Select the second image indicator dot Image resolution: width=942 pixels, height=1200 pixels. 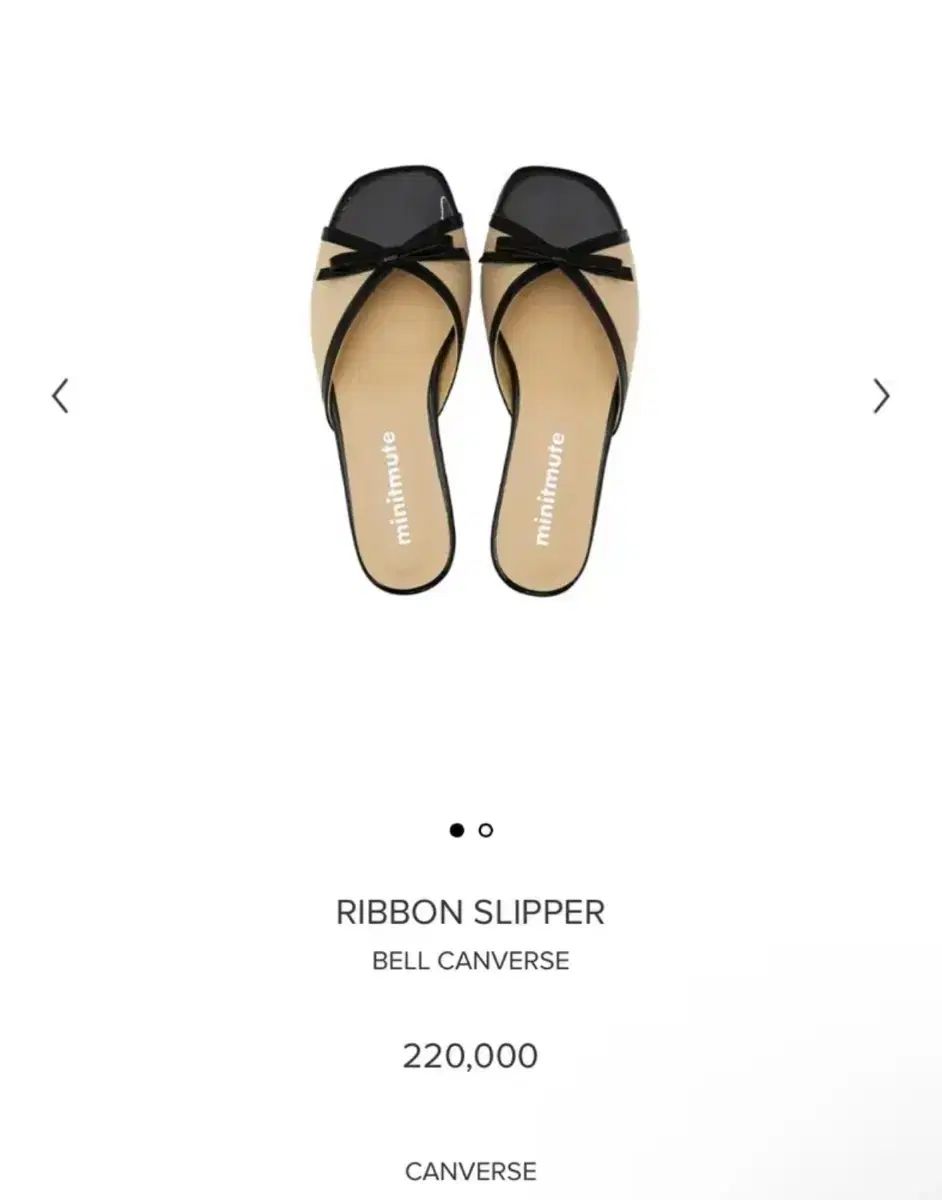pos(486,830)
